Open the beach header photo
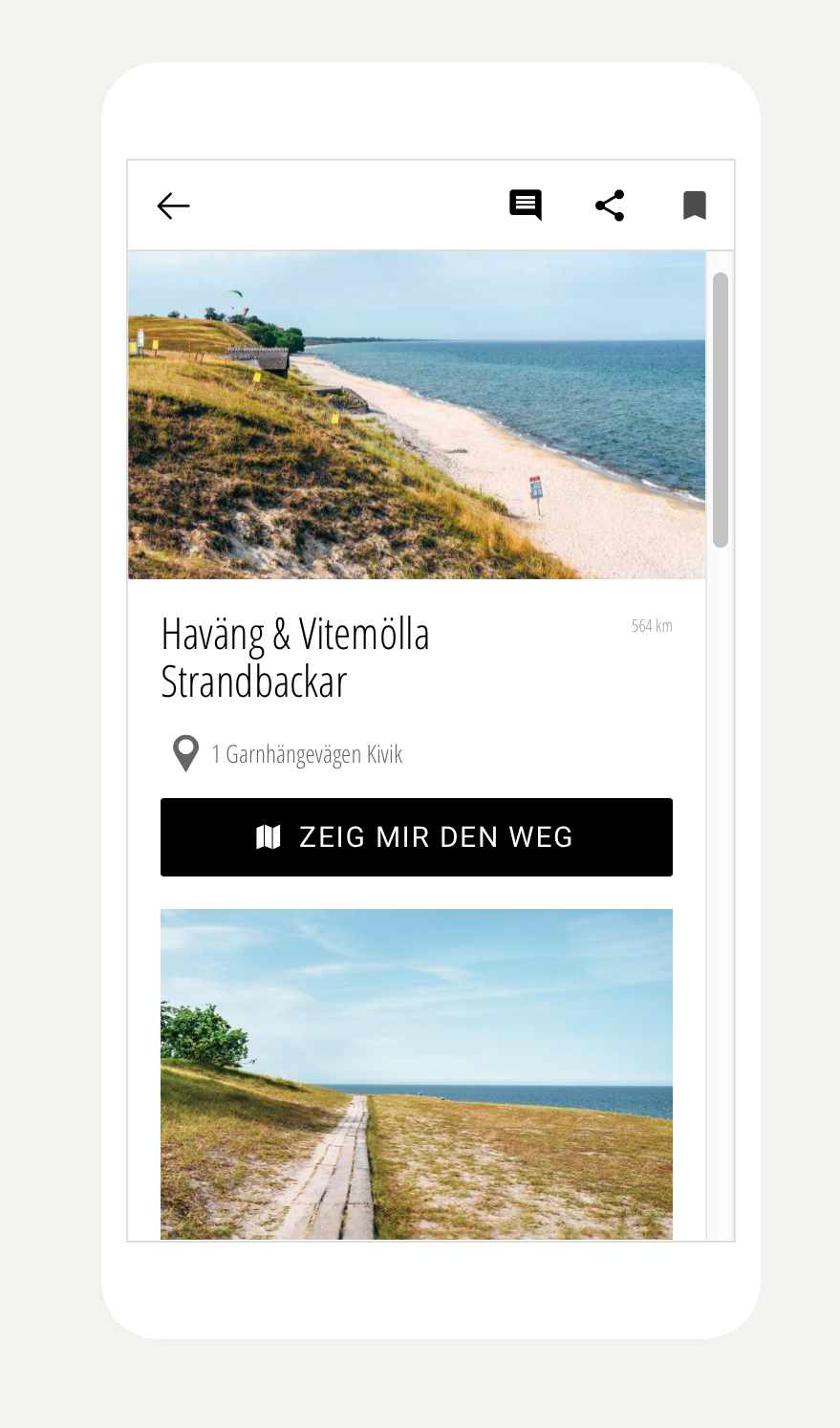Image resolution: width=840 pixels, height=1428 pixels. coord(417,415)
